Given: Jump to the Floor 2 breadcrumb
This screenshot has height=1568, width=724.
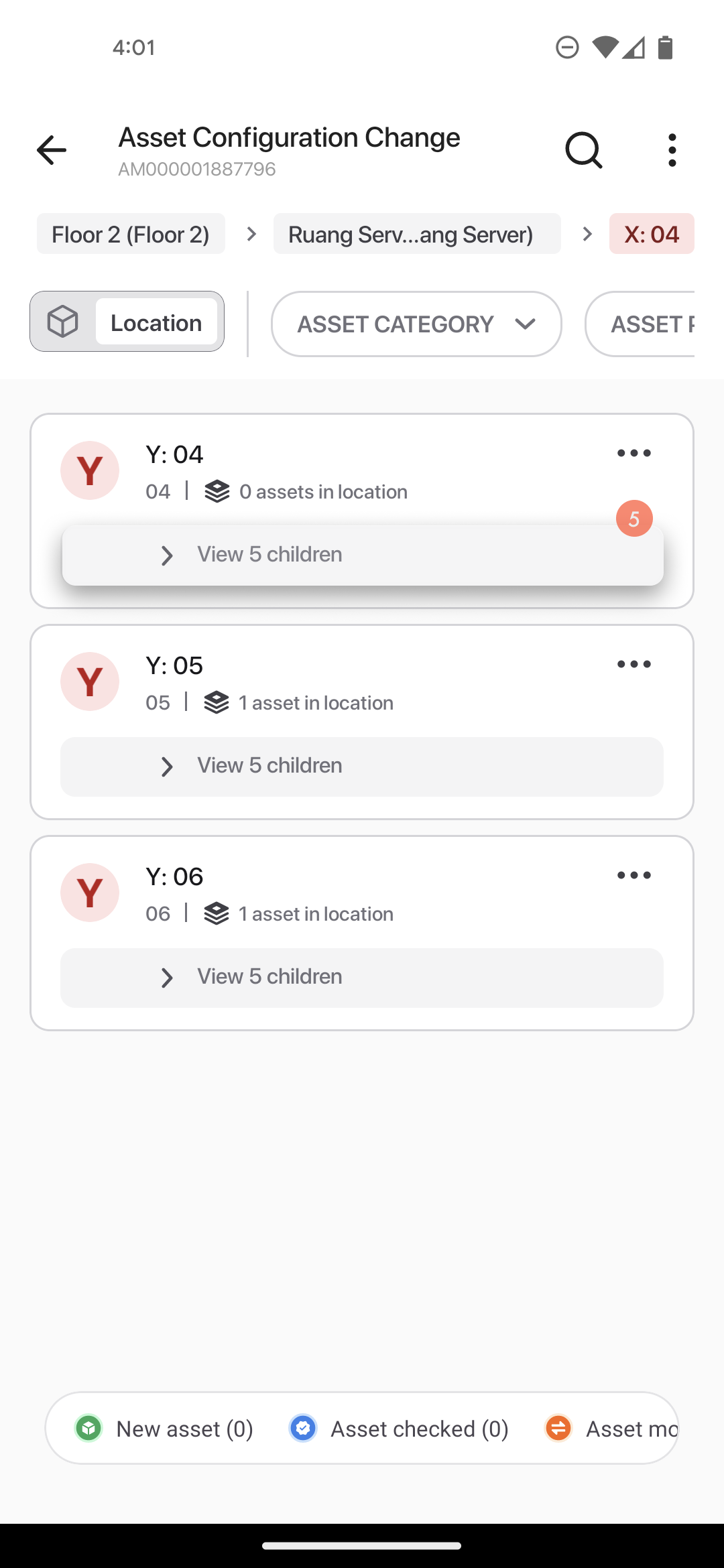Looking at the screenshot, I should (131, 234).
